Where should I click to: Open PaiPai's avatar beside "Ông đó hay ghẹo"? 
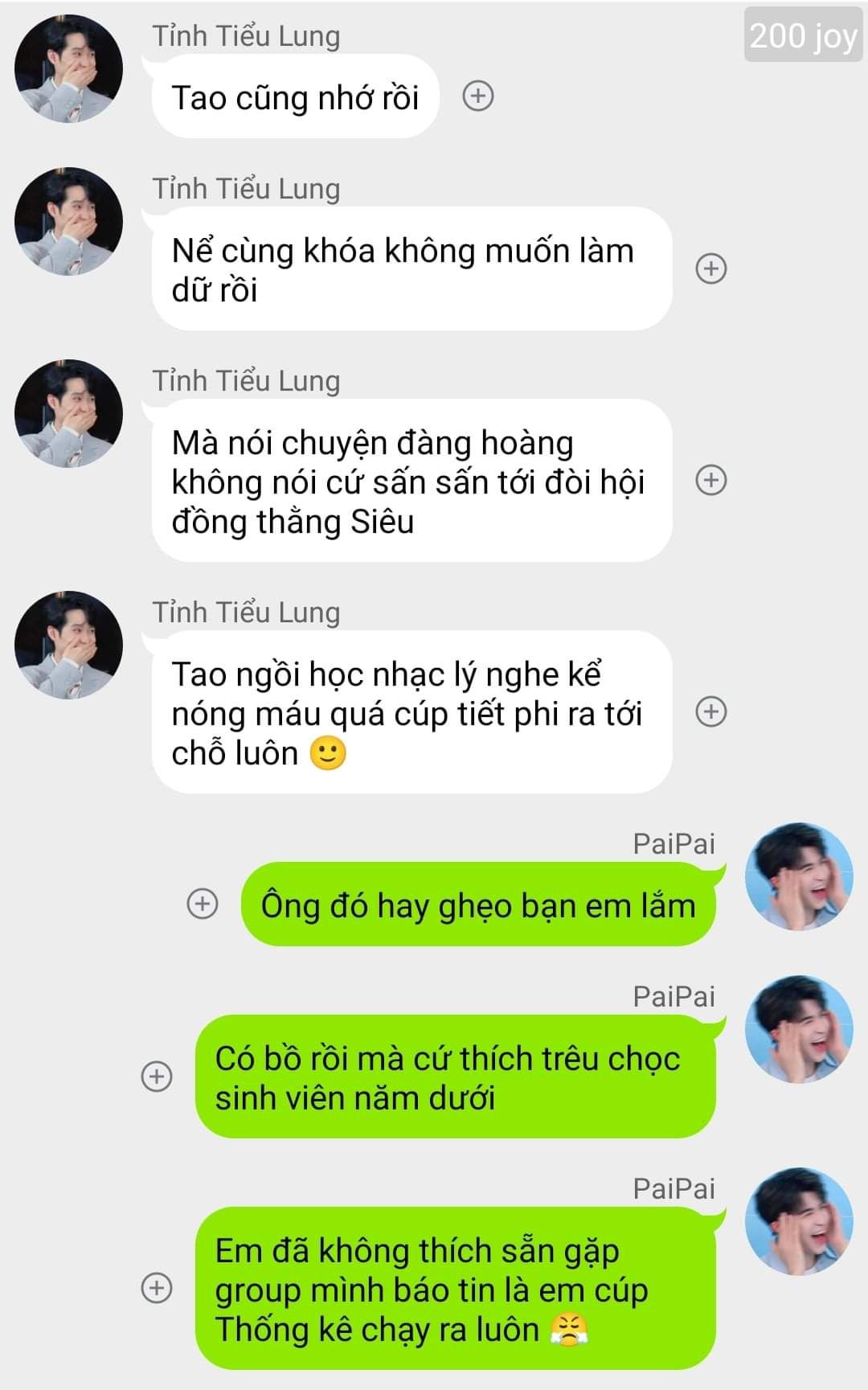tap(799, 876)
